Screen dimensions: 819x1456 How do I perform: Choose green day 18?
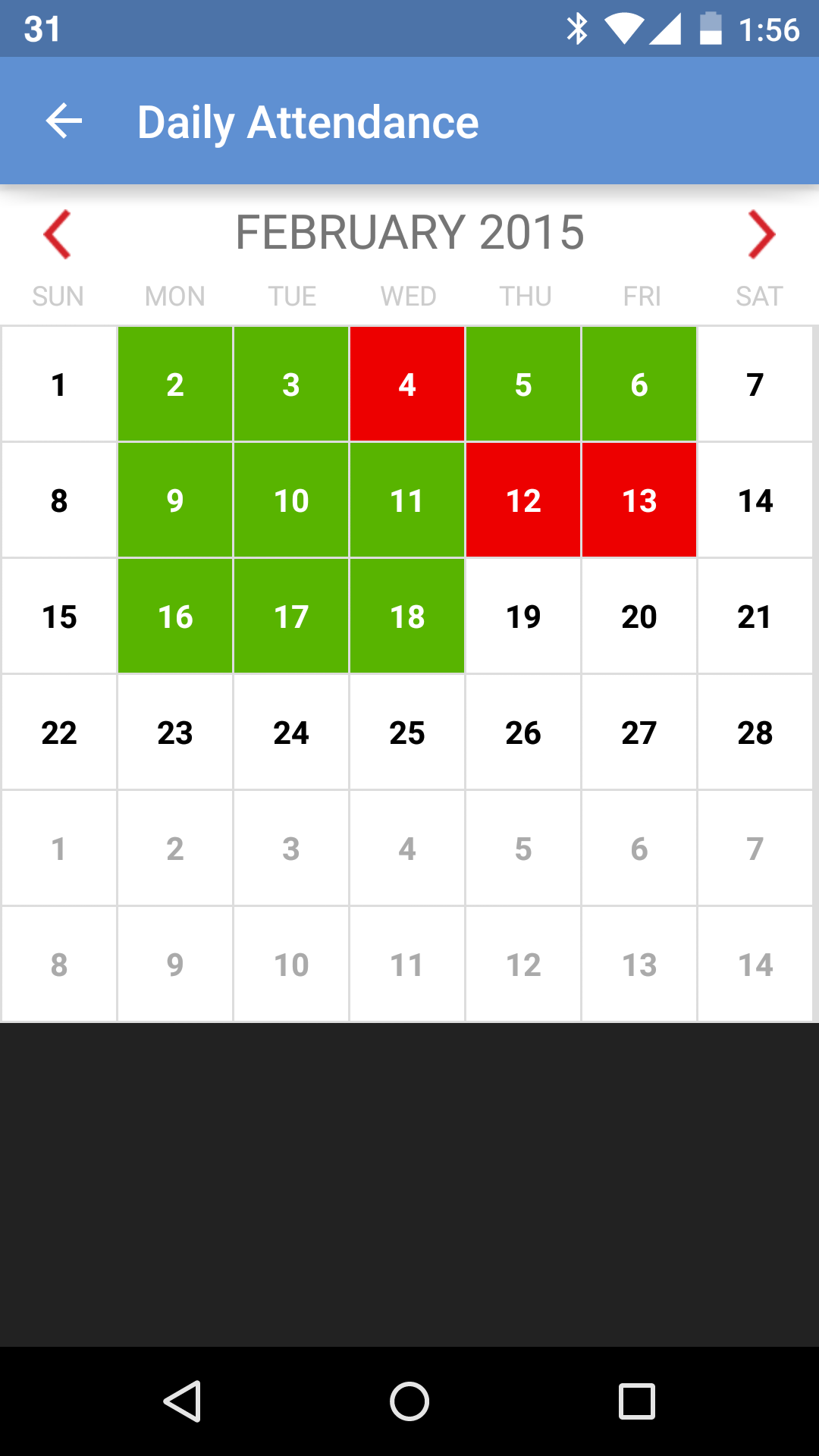click(407, 617)
